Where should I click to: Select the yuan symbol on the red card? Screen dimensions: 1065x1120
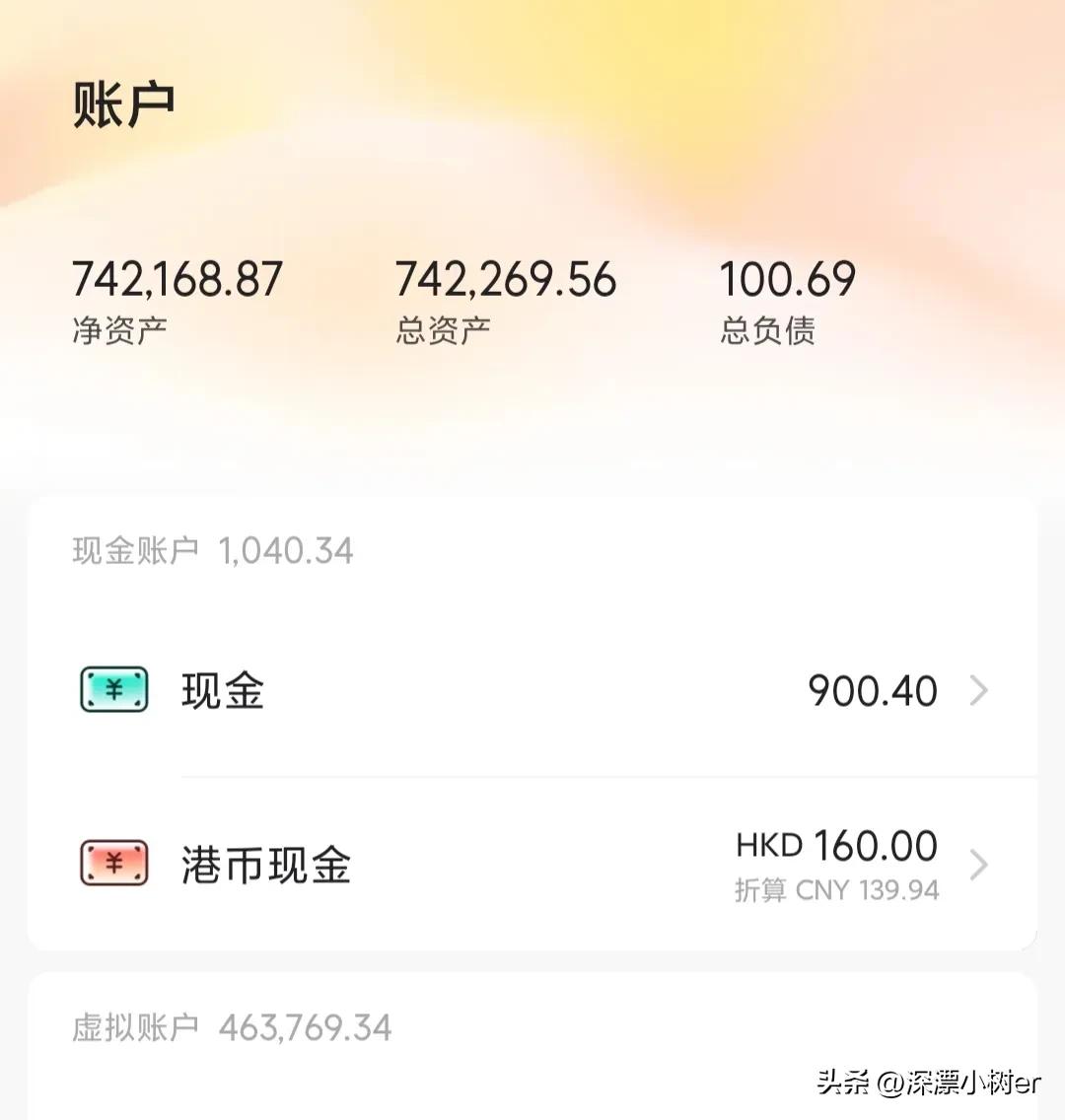coord(112,865)
